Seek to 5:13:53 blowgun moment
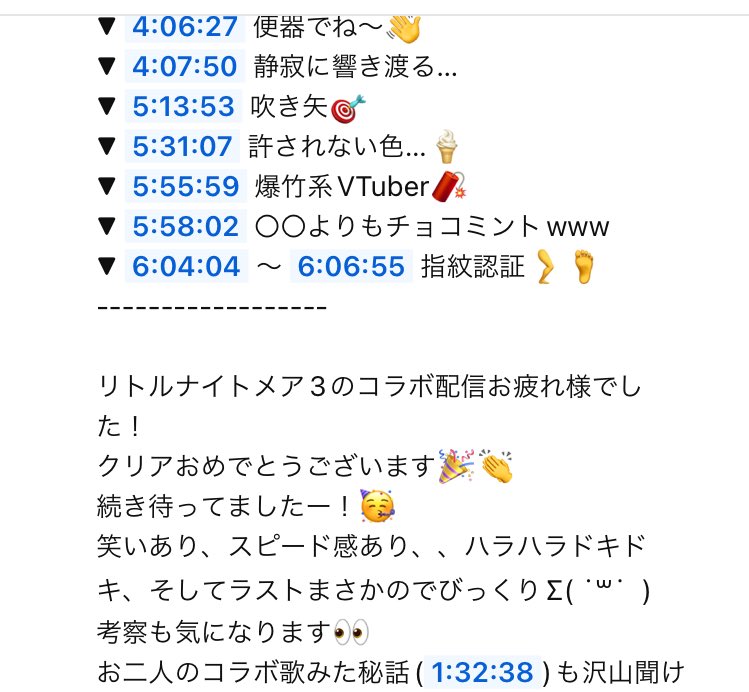This screenshot has height=692, width=749. pyautogui.click(x=185, y=106)
